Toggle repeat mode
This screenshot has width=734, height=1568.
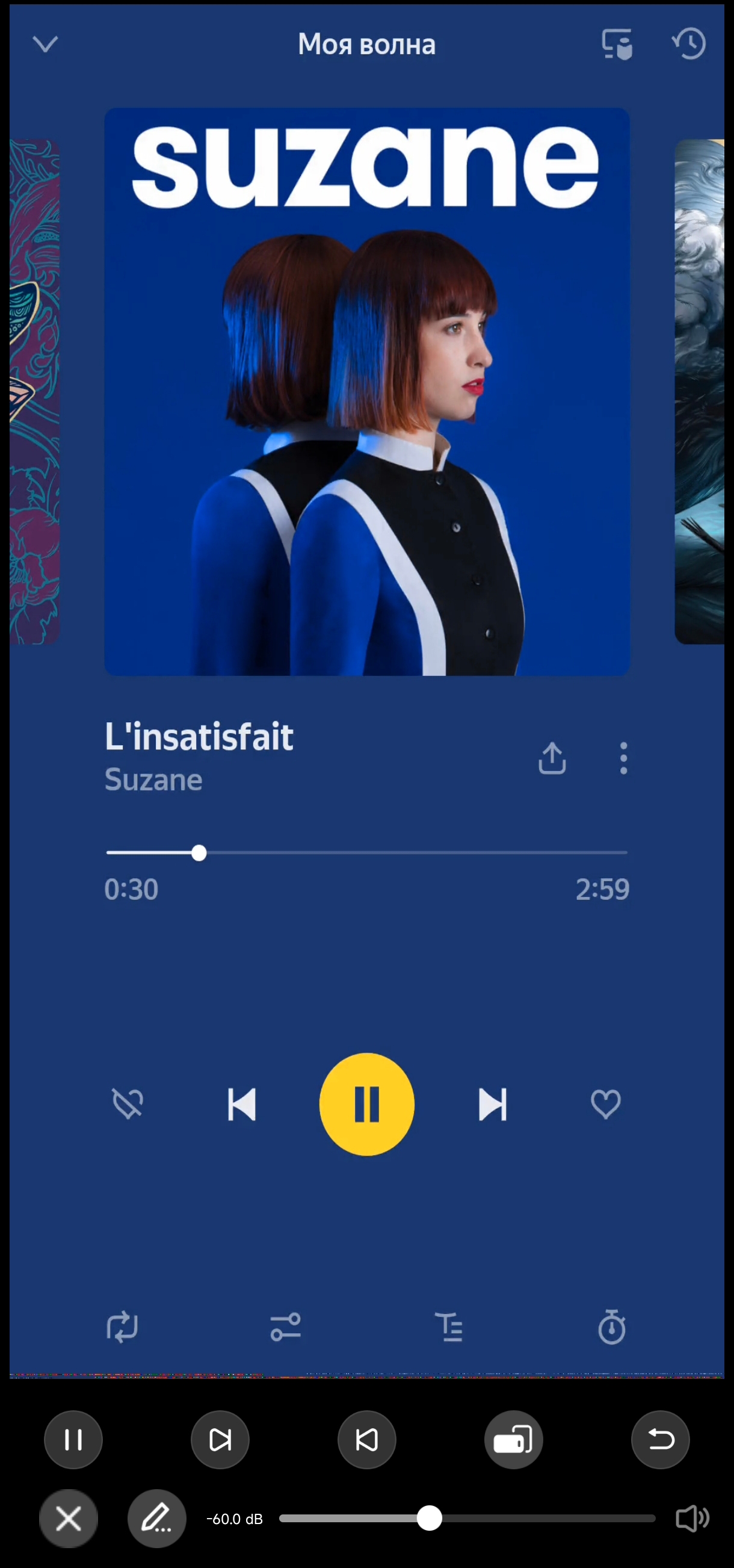point(122,1327)
